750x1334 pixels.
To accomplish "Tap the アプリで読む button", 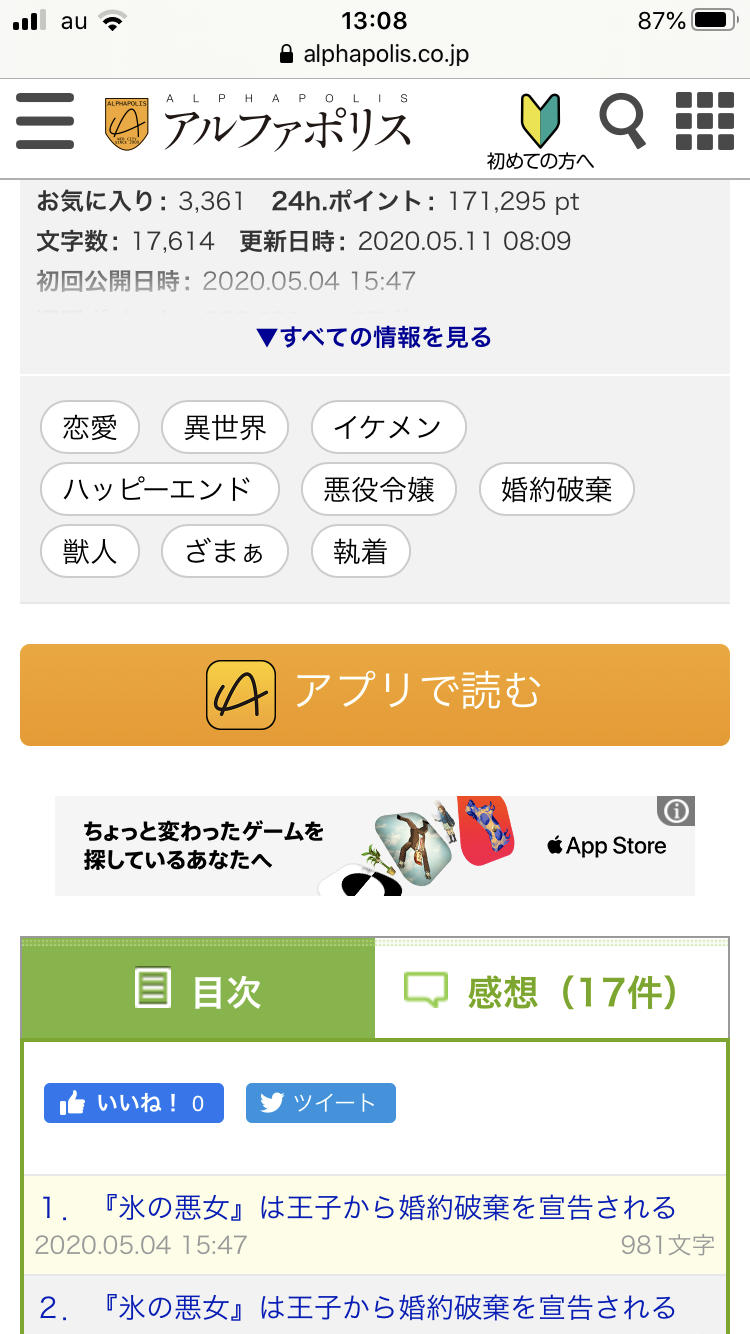I will [375, 694].
